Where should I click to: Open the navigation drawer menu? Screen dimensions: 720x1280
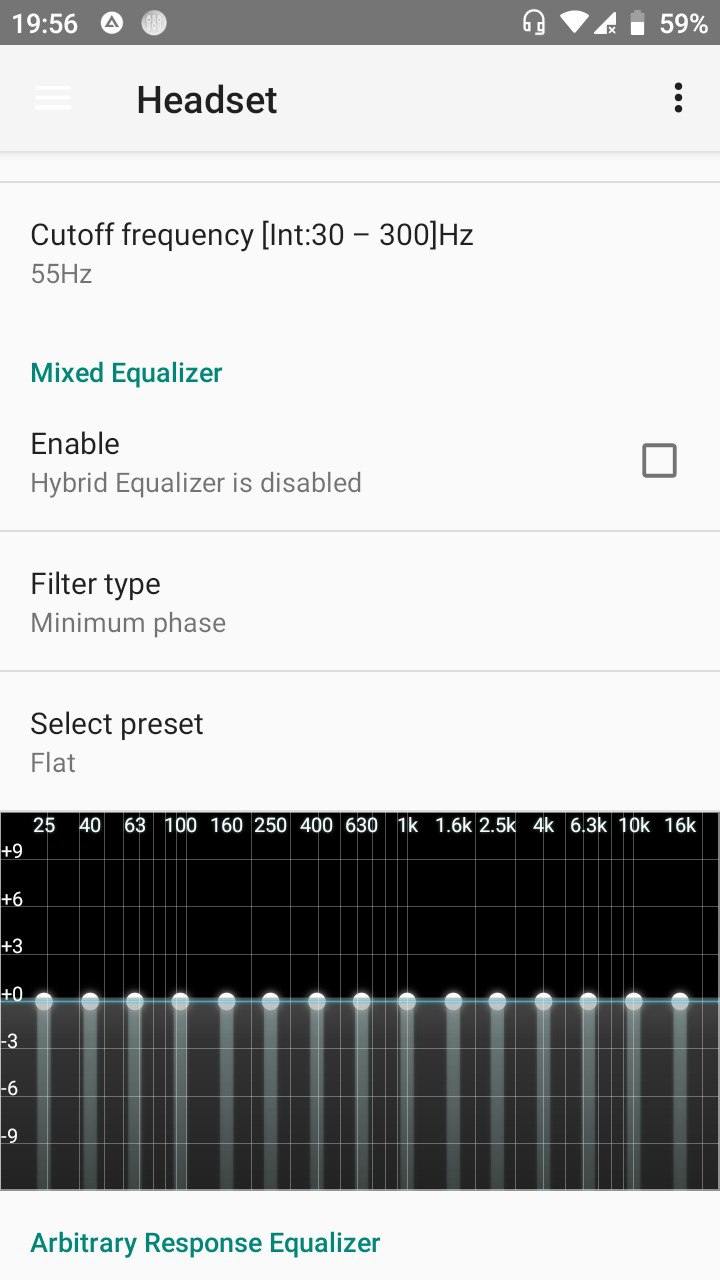coord(53,98)
